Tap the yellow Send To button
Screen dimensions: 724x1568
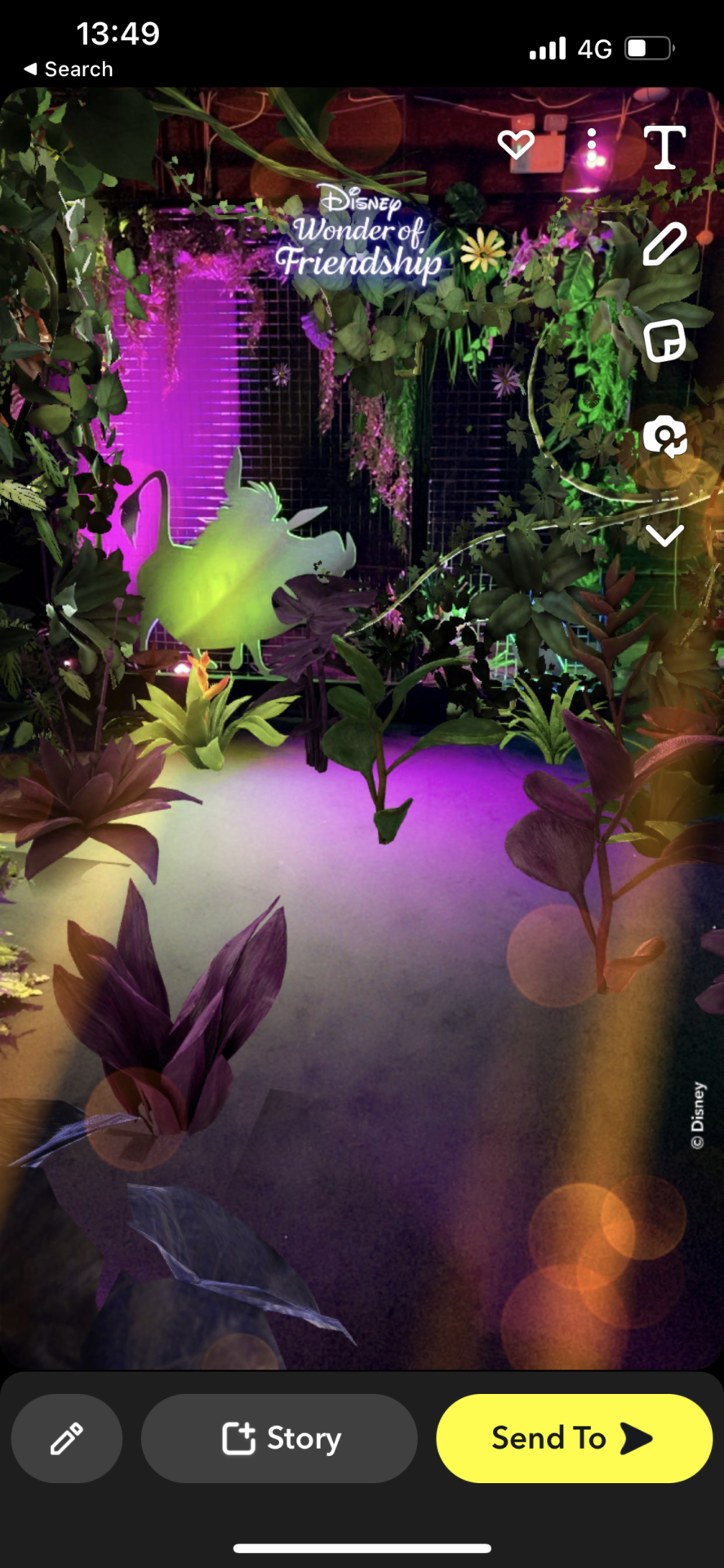tap(574, 1438)
